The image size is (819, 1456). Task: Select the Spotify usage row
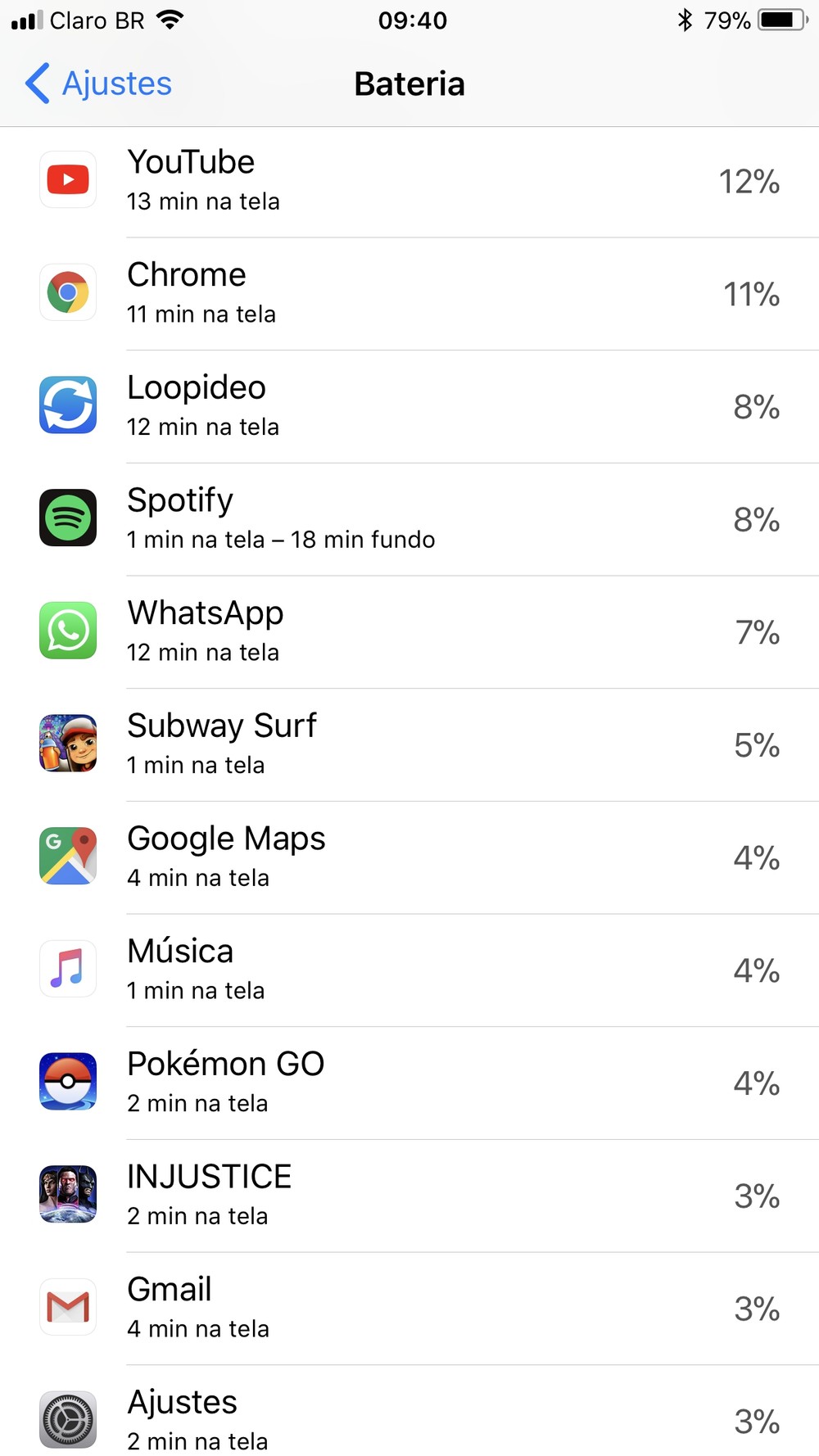tap(409, 518)
